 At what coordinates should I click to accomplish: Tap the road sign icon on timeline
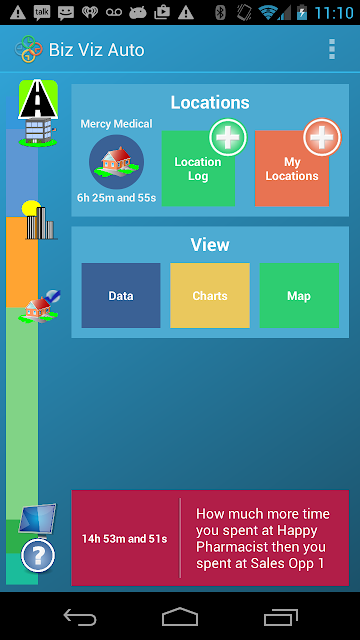[x=38, y=99]
